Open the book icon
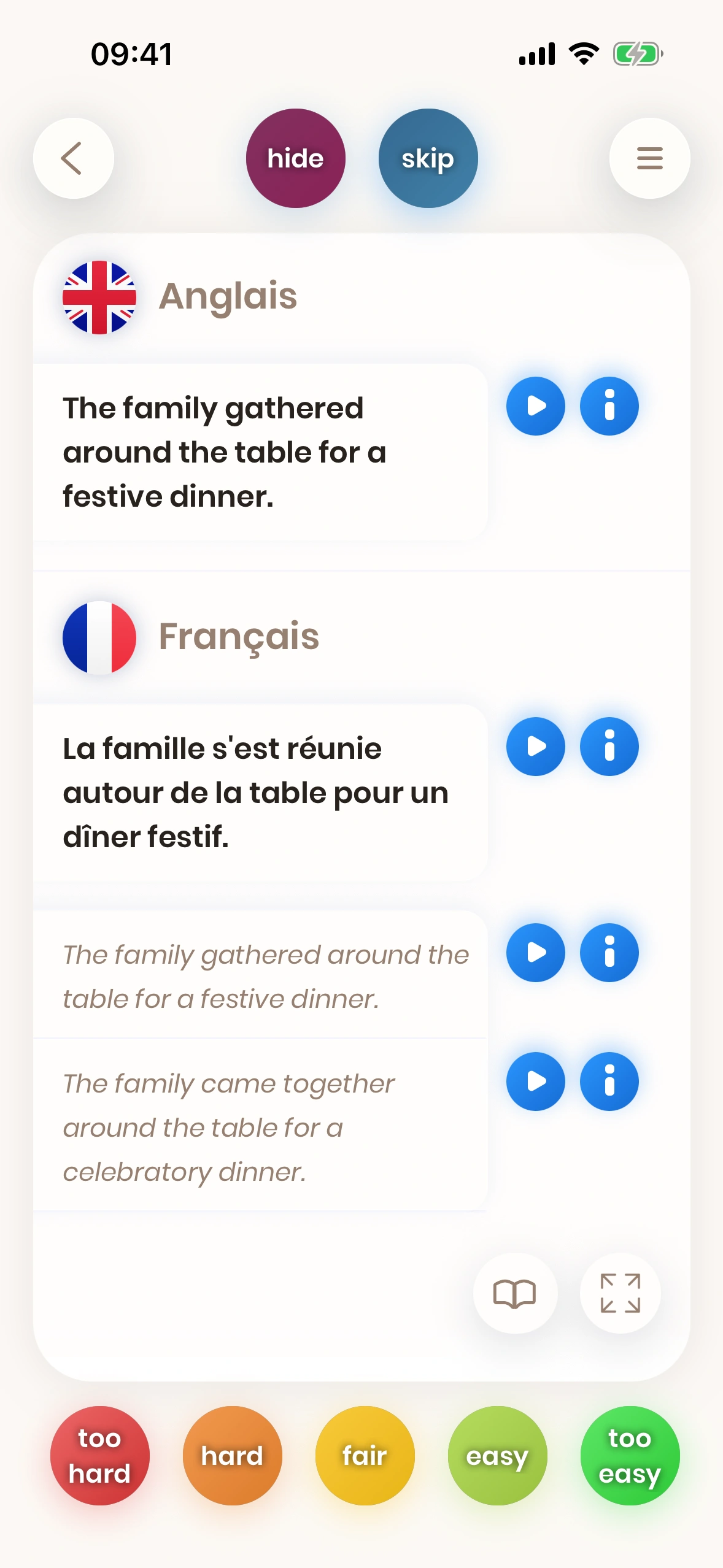Viewport: 723px width, 1568px height. (x=515, y=1293)
